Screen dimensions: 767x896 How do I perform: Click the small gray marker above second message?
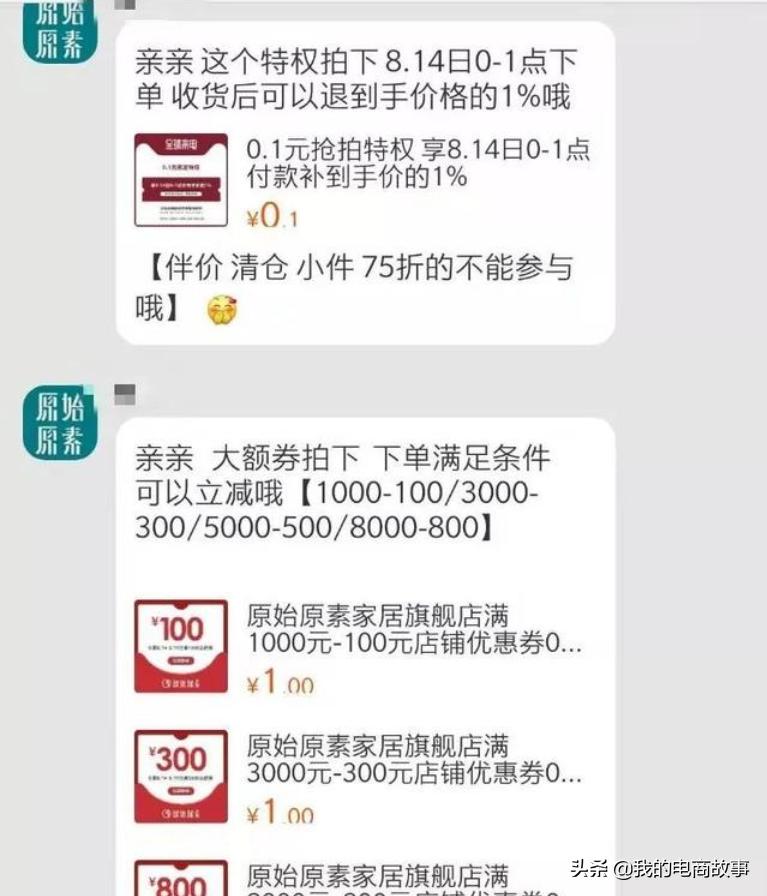pyautogui.click(x=127, y=391)
